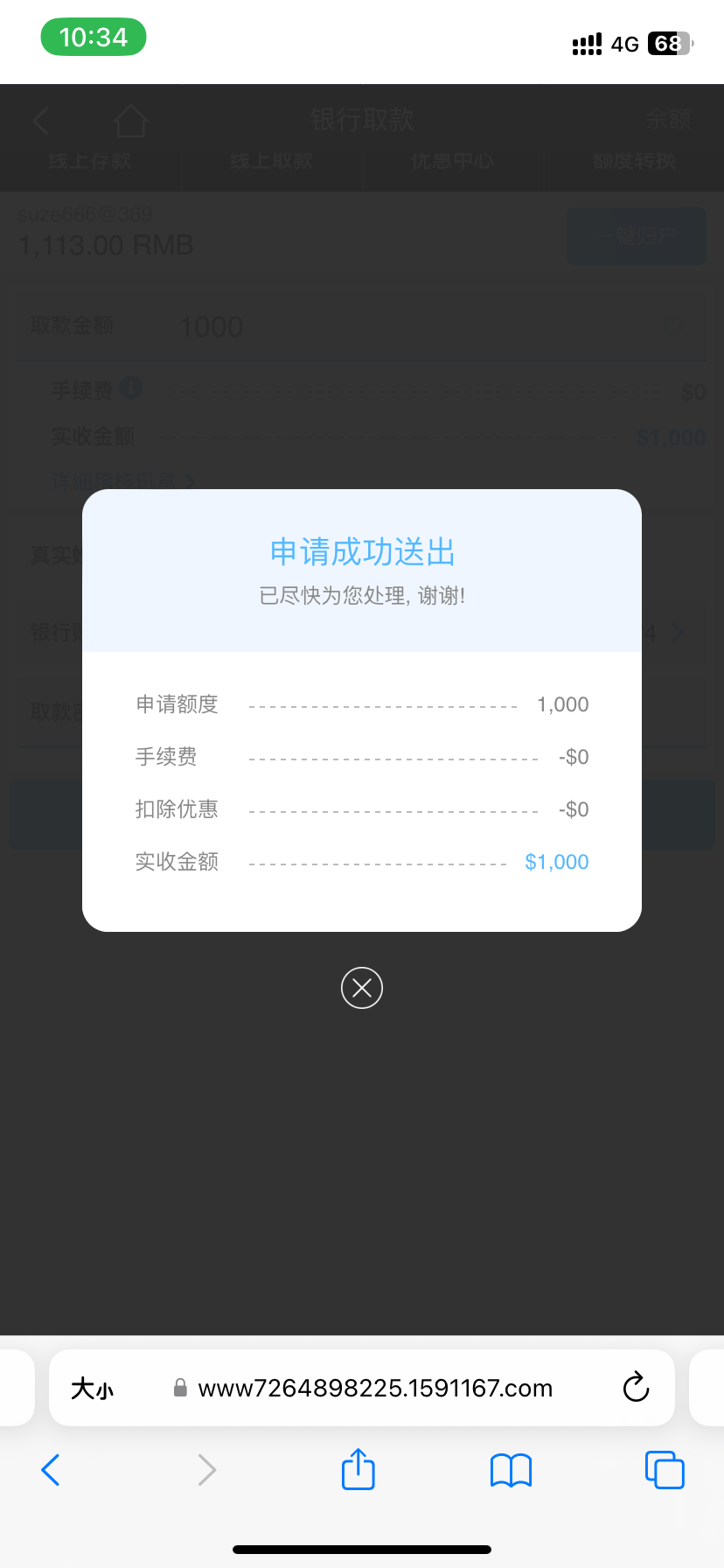
Task: Show all open tabs
Action: pos(665,1470)
